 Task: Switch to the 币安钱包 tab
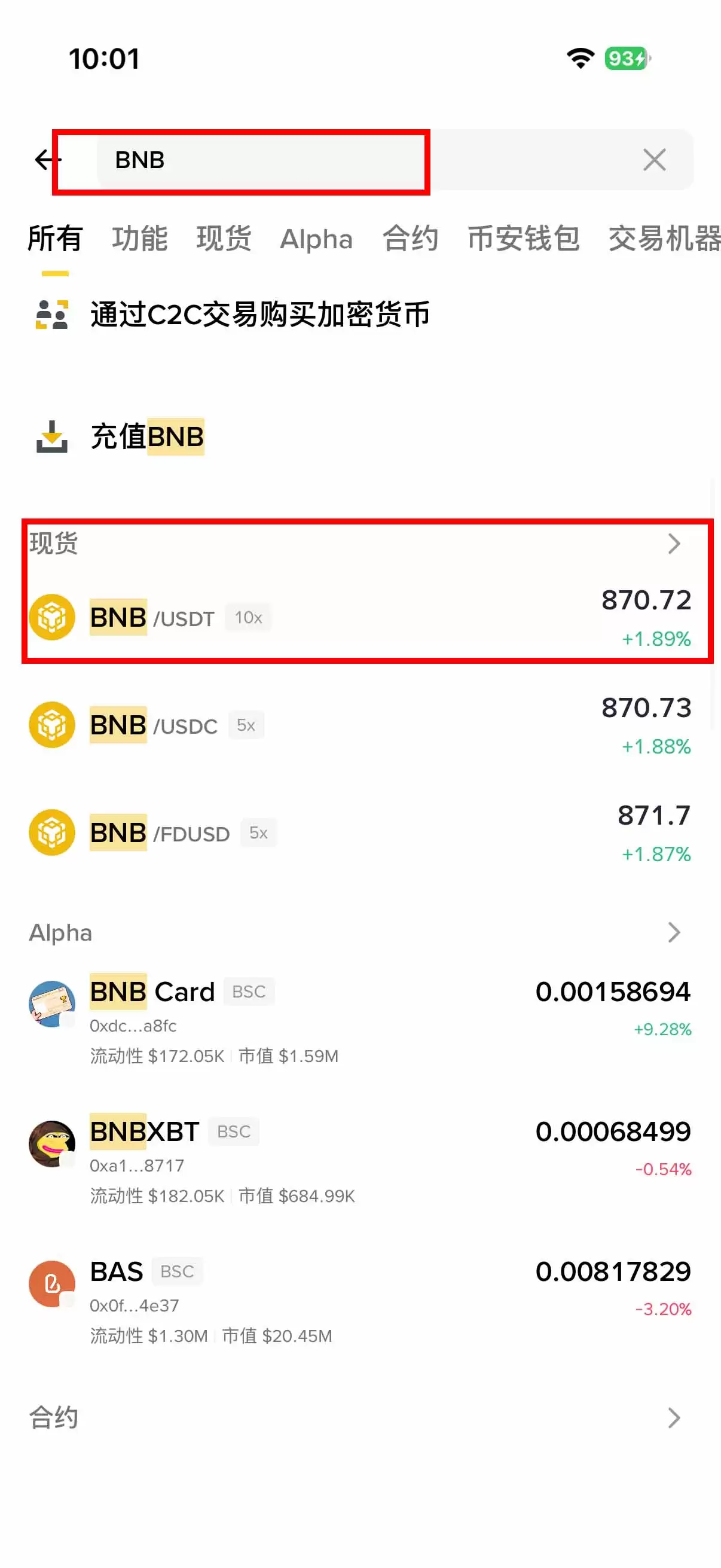click(x=524, y=239)
